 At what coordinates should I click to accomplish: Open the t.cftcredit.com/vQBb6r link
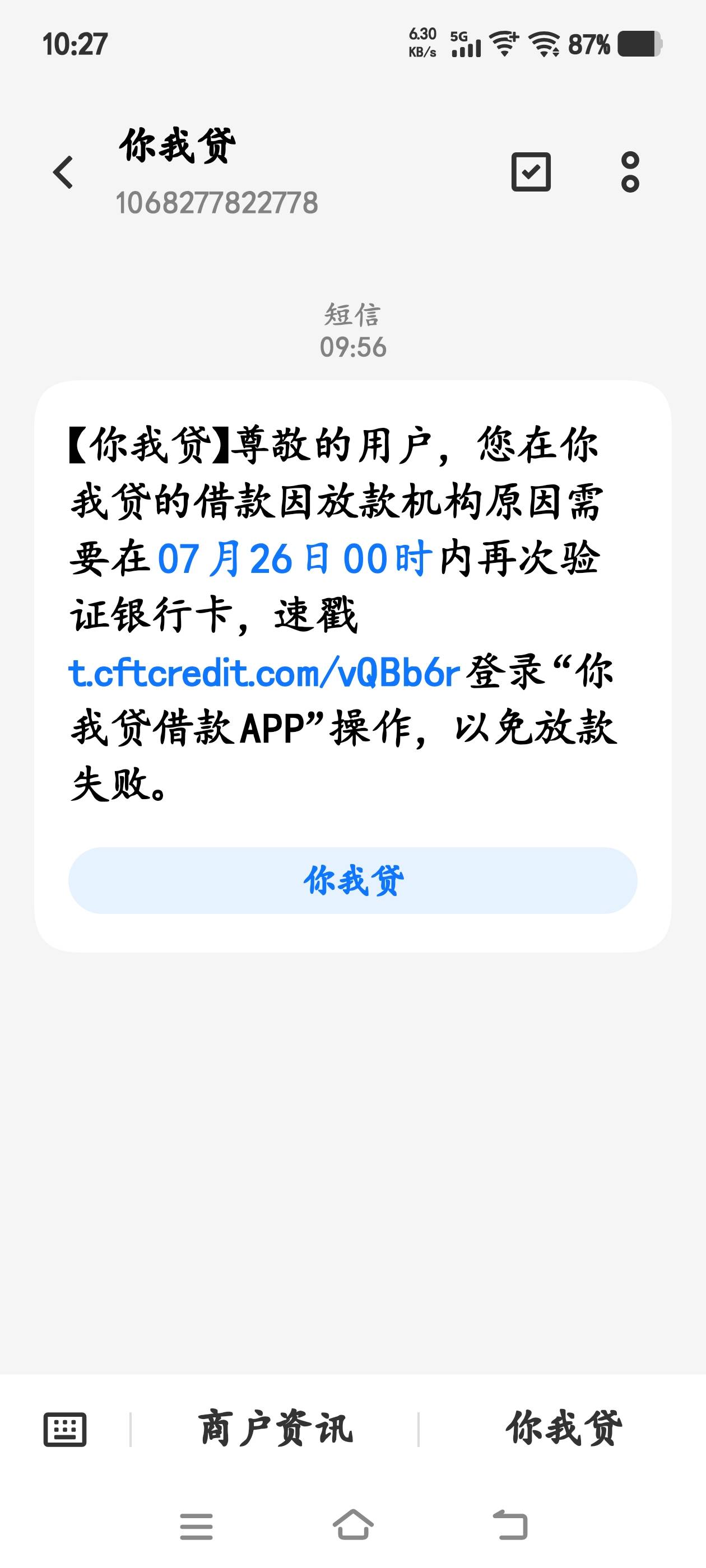tap(264, 673)
